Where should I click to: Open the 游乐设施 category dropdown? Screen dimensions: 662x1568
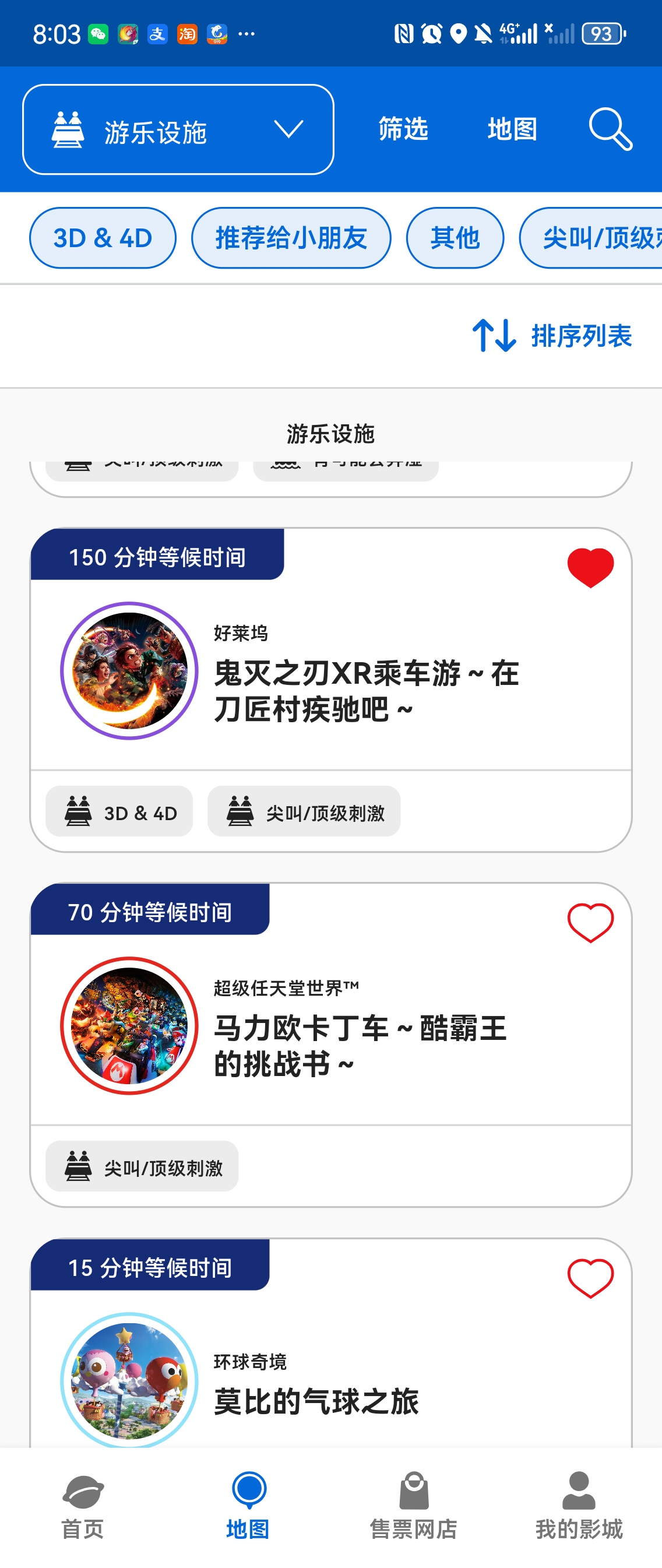(x=178, y=129)
